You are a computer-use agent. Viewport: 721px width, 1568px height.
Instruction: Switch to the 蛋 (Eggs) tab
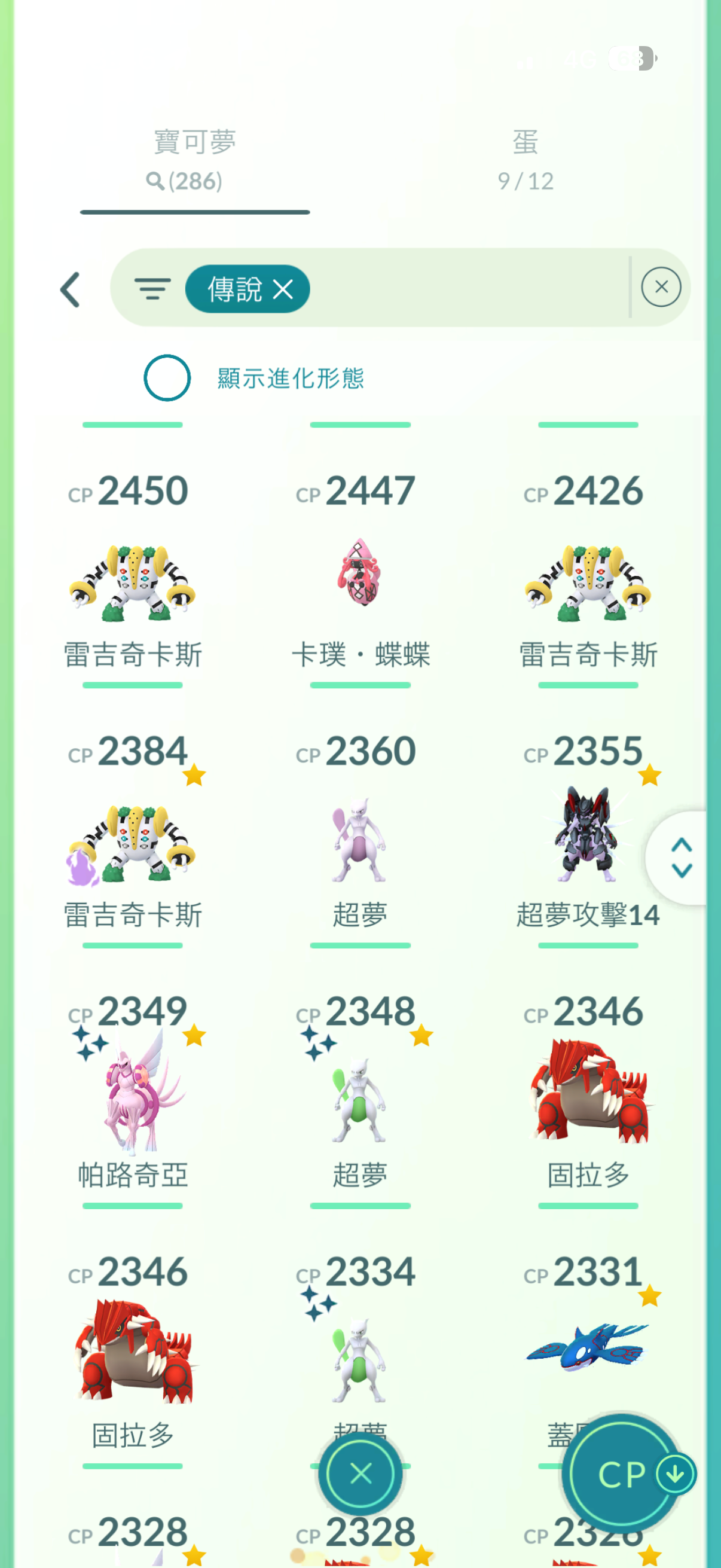(x=525, y=160)
